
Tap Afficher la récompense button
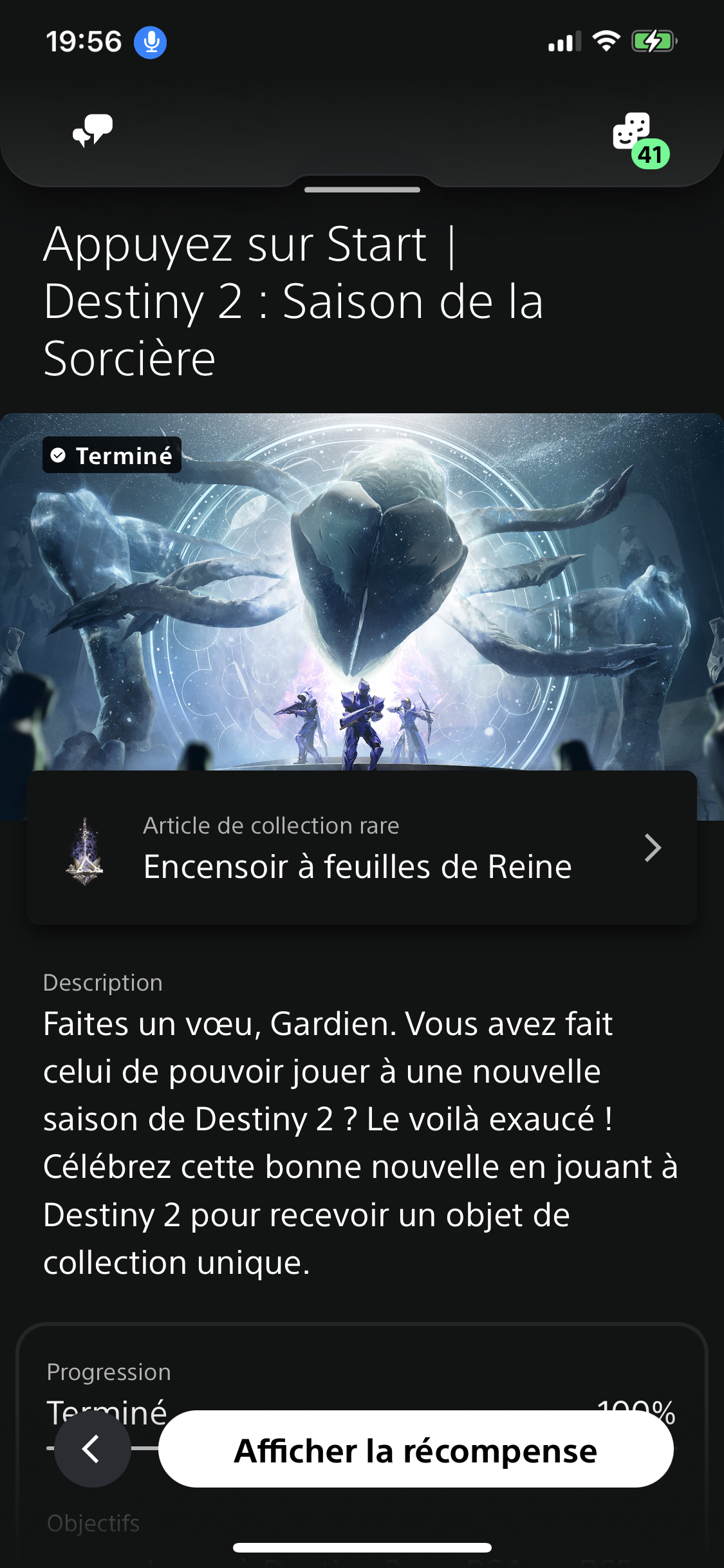(416, 1450)
